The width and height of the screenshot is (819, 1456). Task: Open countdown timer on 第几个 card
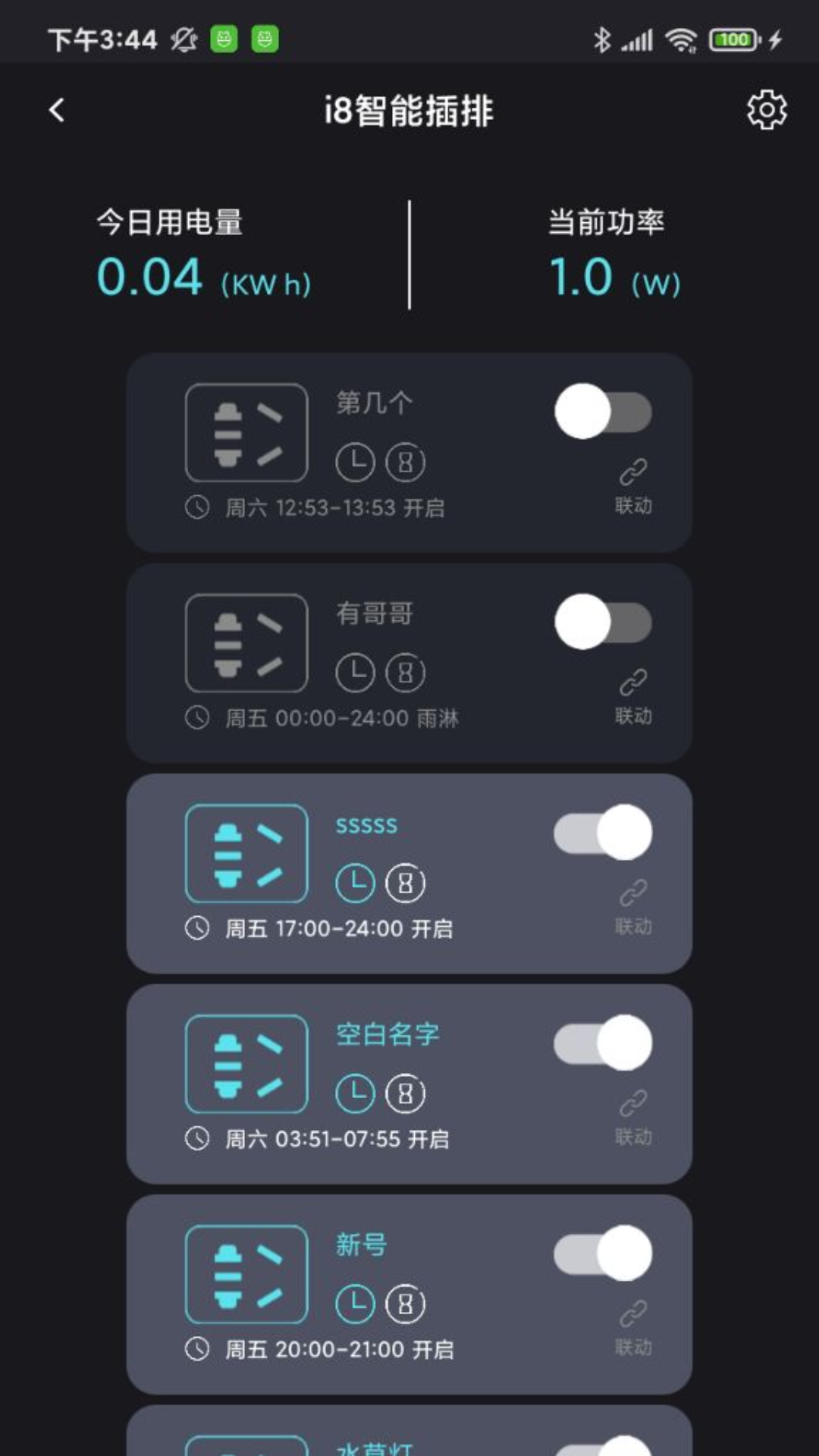[404, 461]
